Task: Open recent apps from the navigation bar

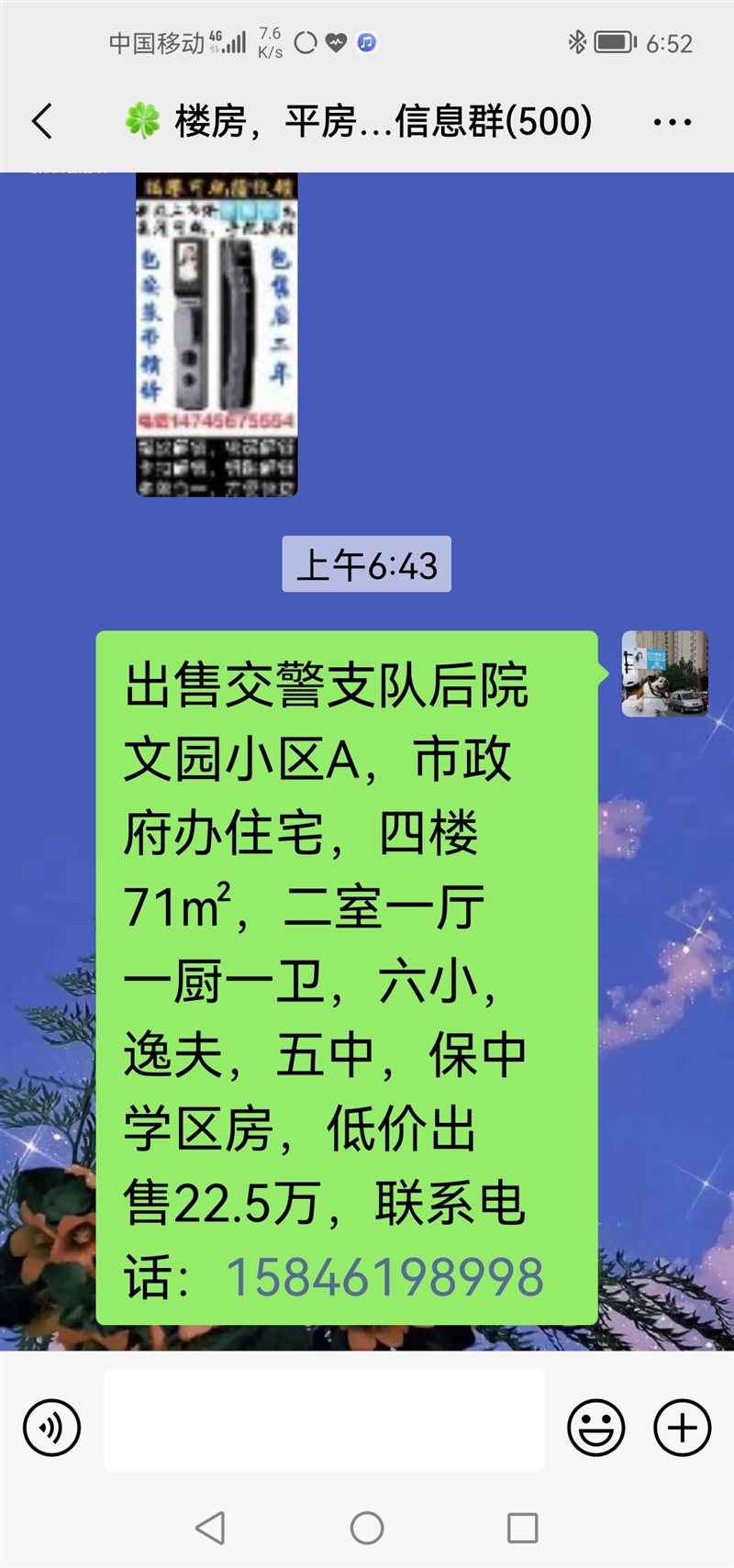Action: click(523, 1528)
